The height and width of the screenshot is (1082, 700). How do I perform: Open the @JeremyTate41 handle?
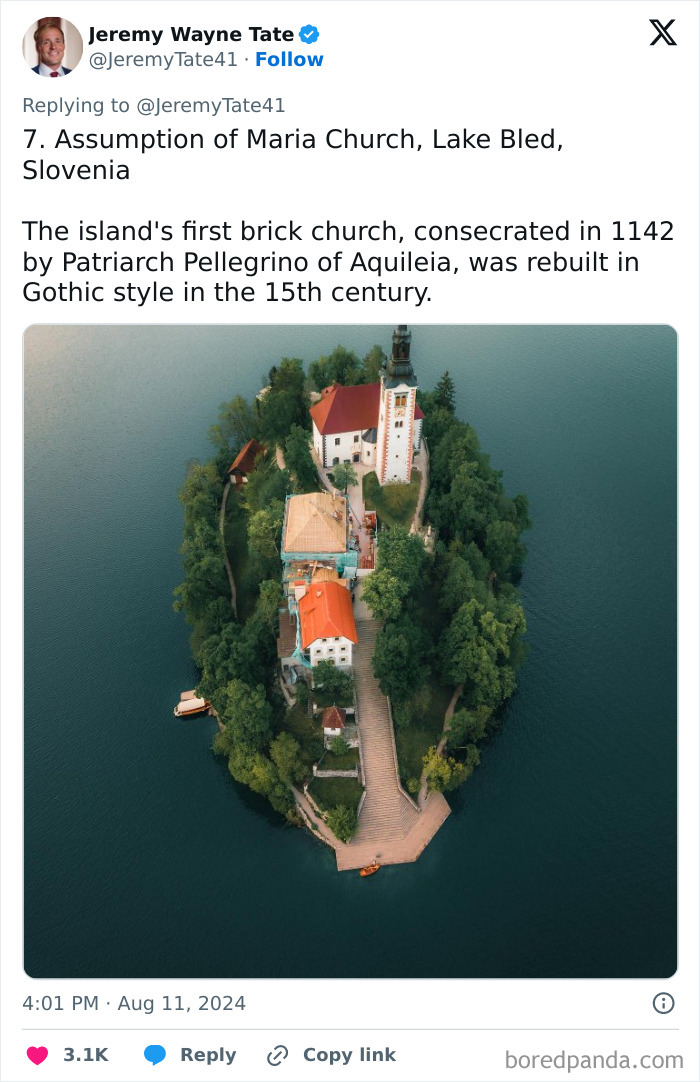click(164, 60)
